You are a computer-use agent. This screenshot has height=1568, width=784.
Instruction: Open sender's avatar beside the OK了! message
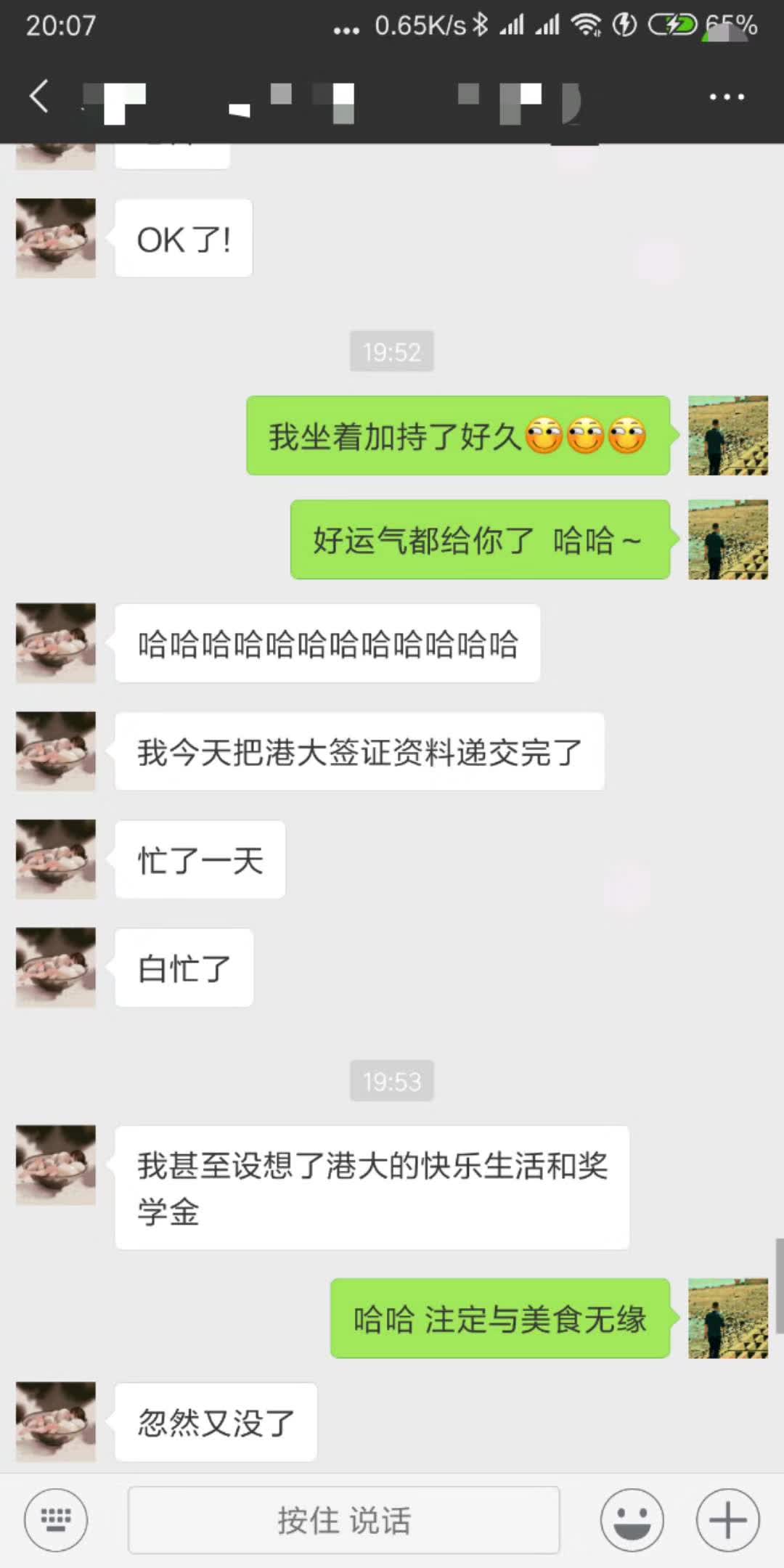pyautogui.click(x=56, y=238)
